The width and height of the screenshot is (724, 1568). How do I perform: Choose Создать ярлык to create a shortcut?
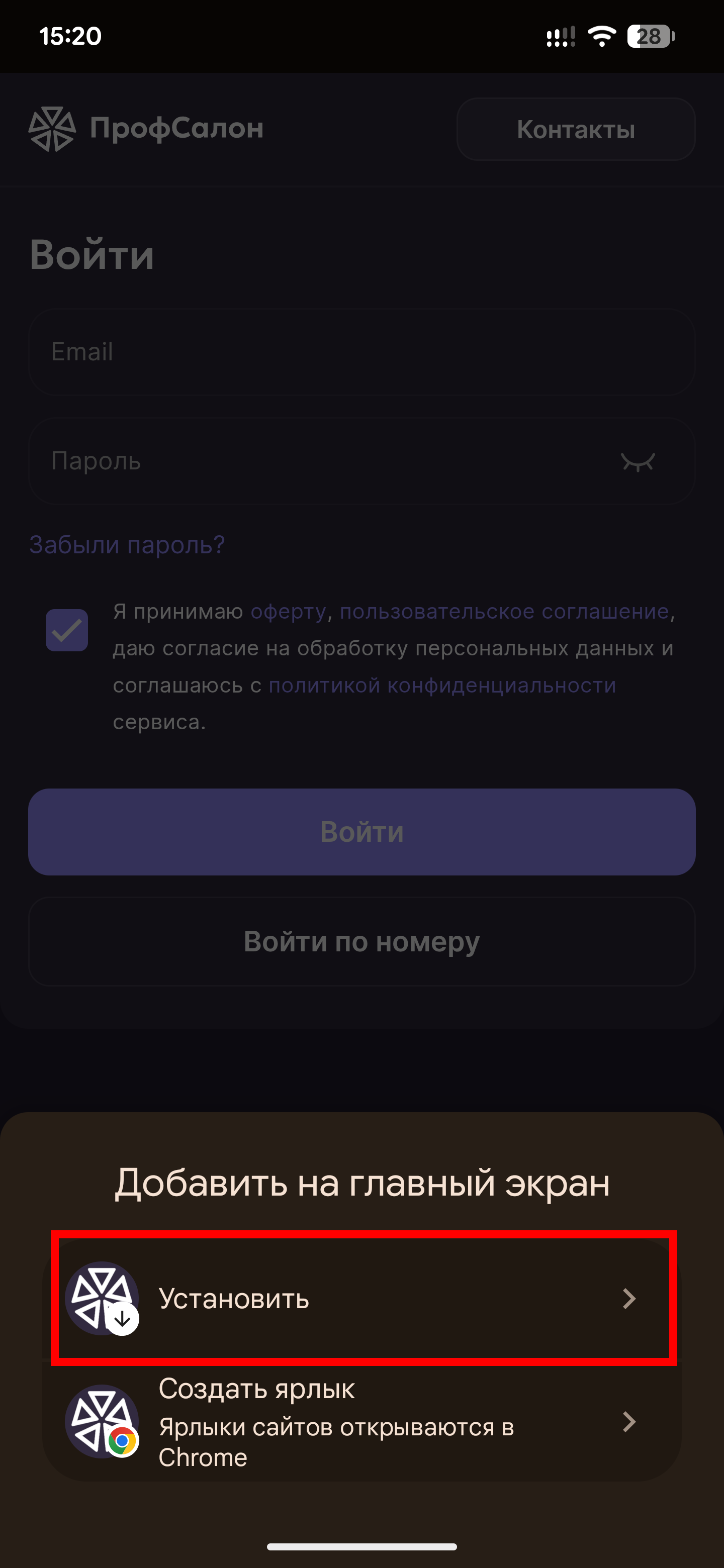pos(363,1422)
